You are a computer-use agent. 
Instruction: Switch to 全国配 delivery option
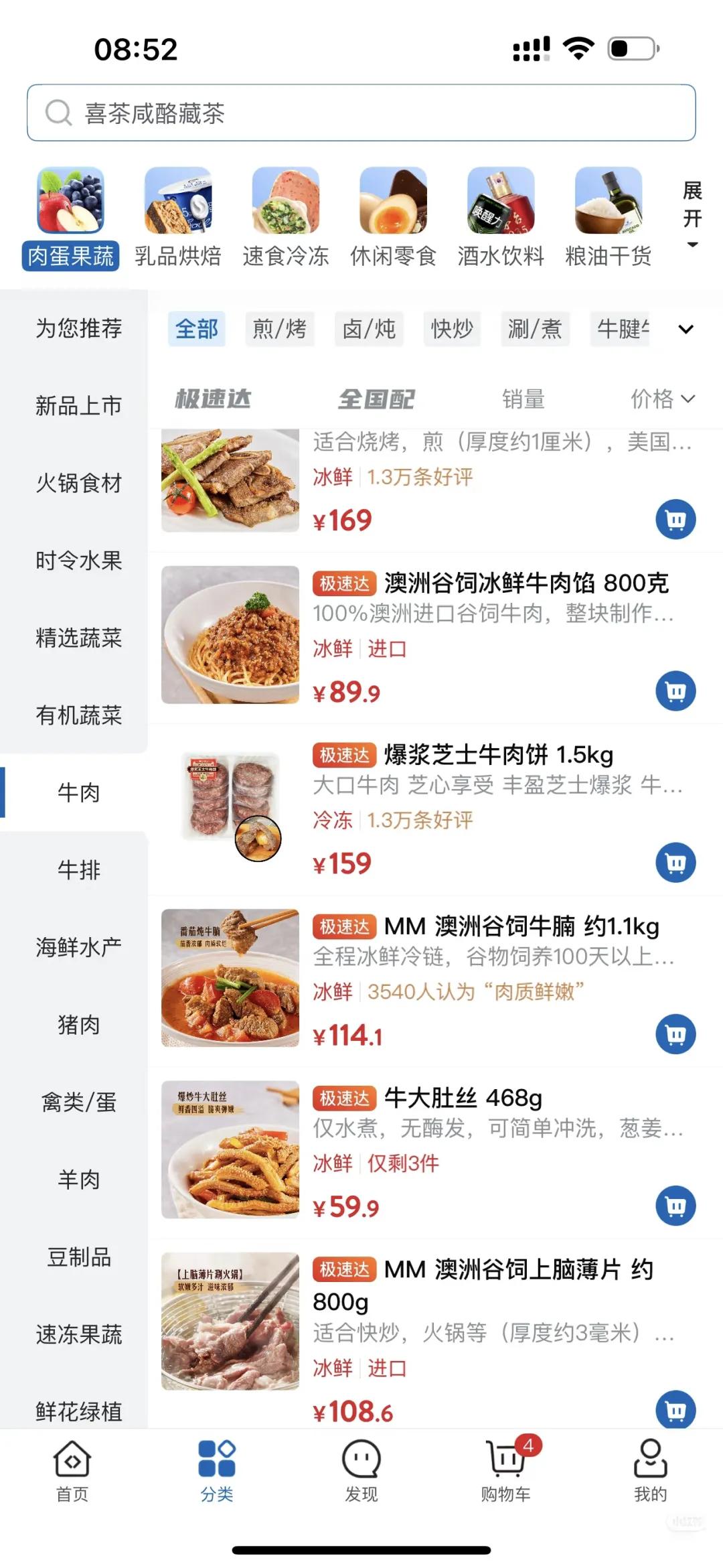point(376,399)
